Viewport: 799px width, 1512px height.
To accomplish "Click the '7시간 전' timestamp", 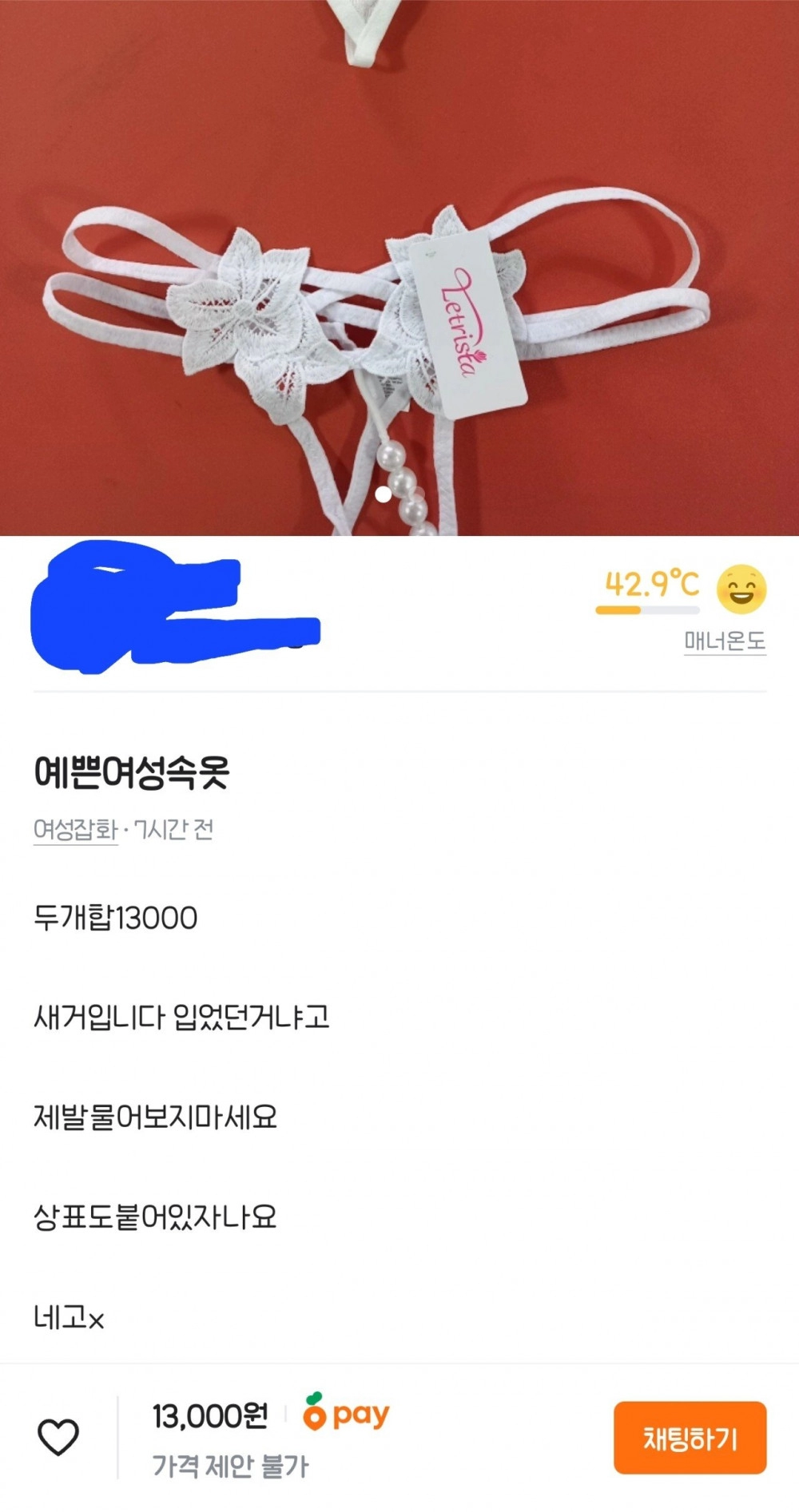I will [174, 831].
